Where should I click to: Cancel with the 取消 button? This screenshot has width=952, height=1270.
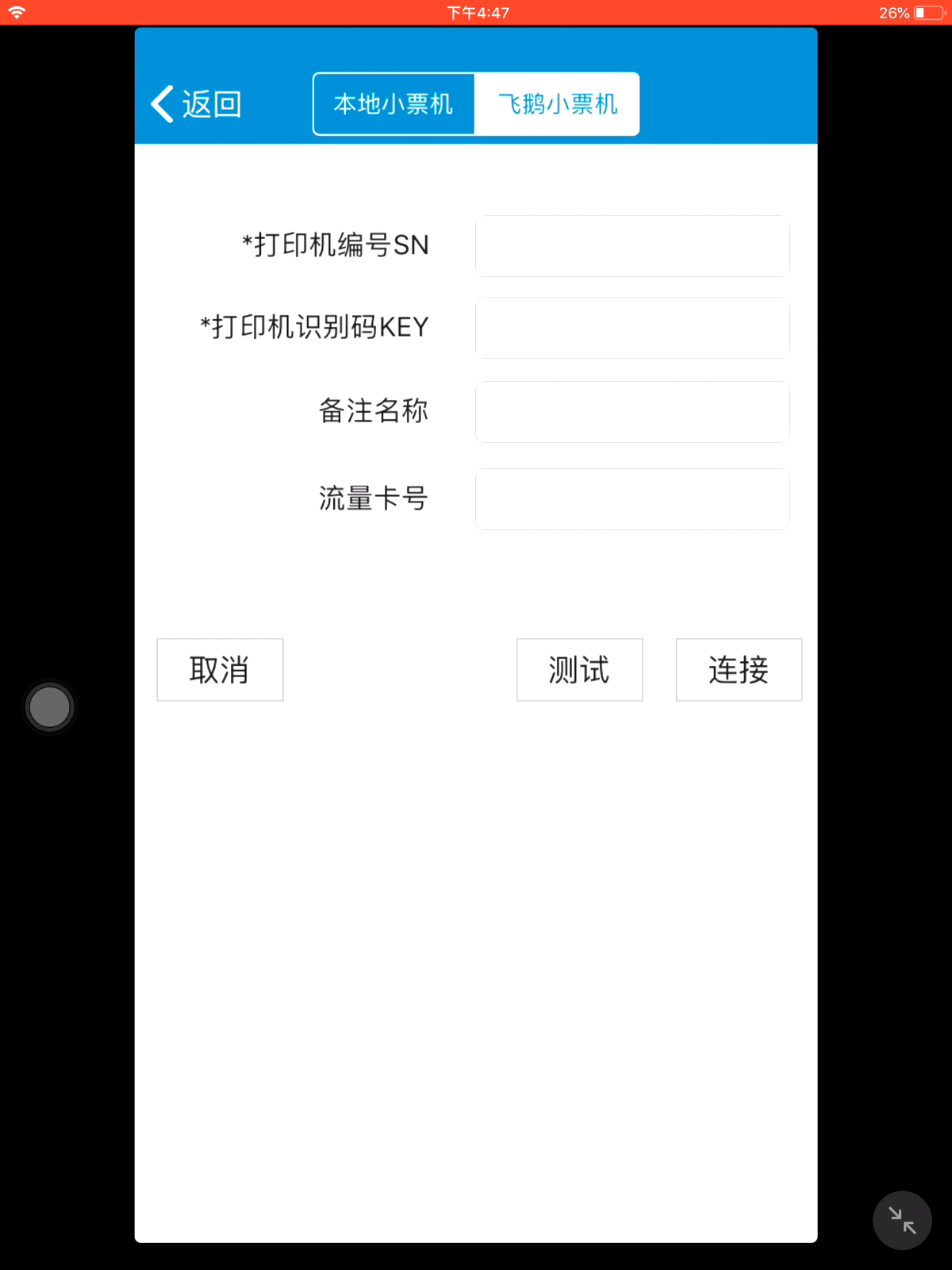coord(220,670)
